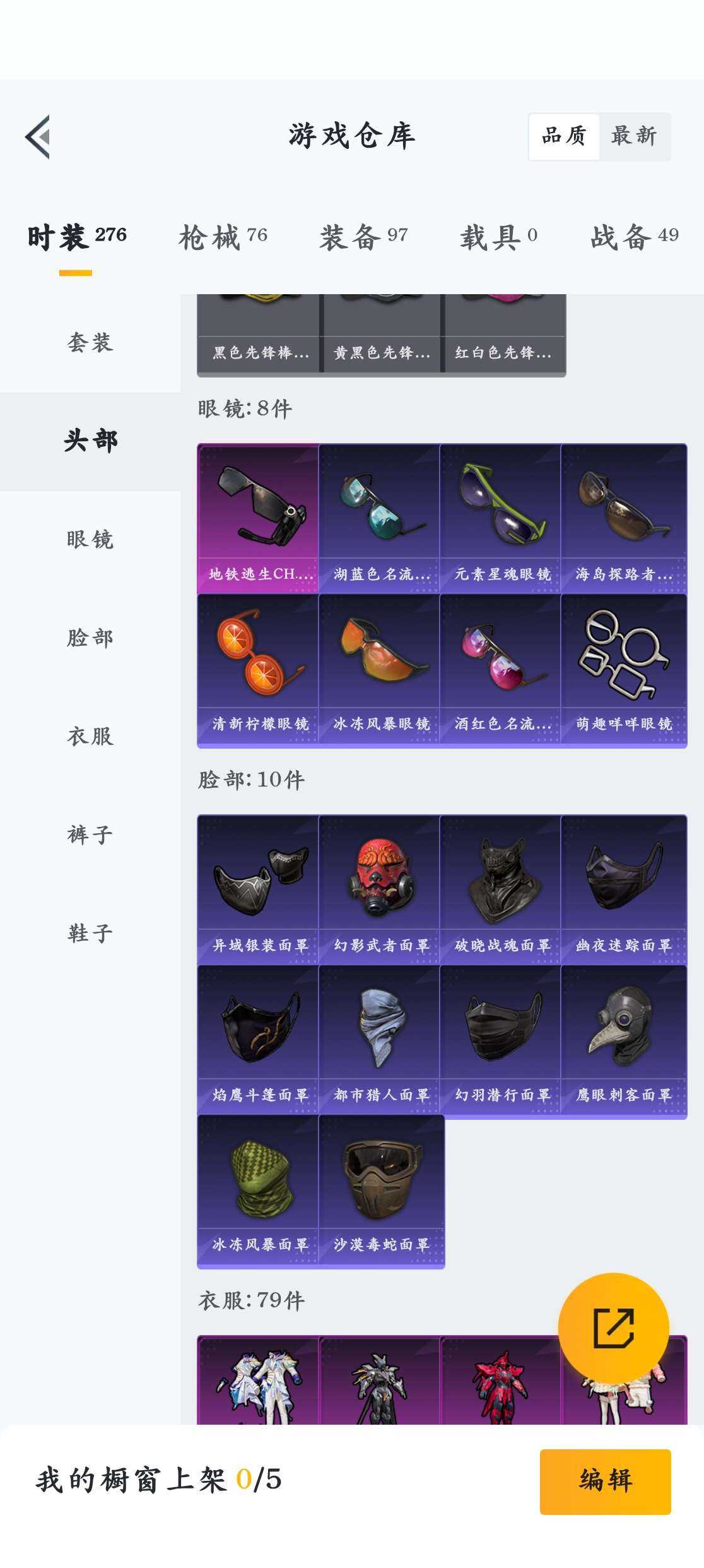The height and width of the screenshot is (1568, 704).
Task: Jump to 眼镜 category in sidebar
Action: 90,540
